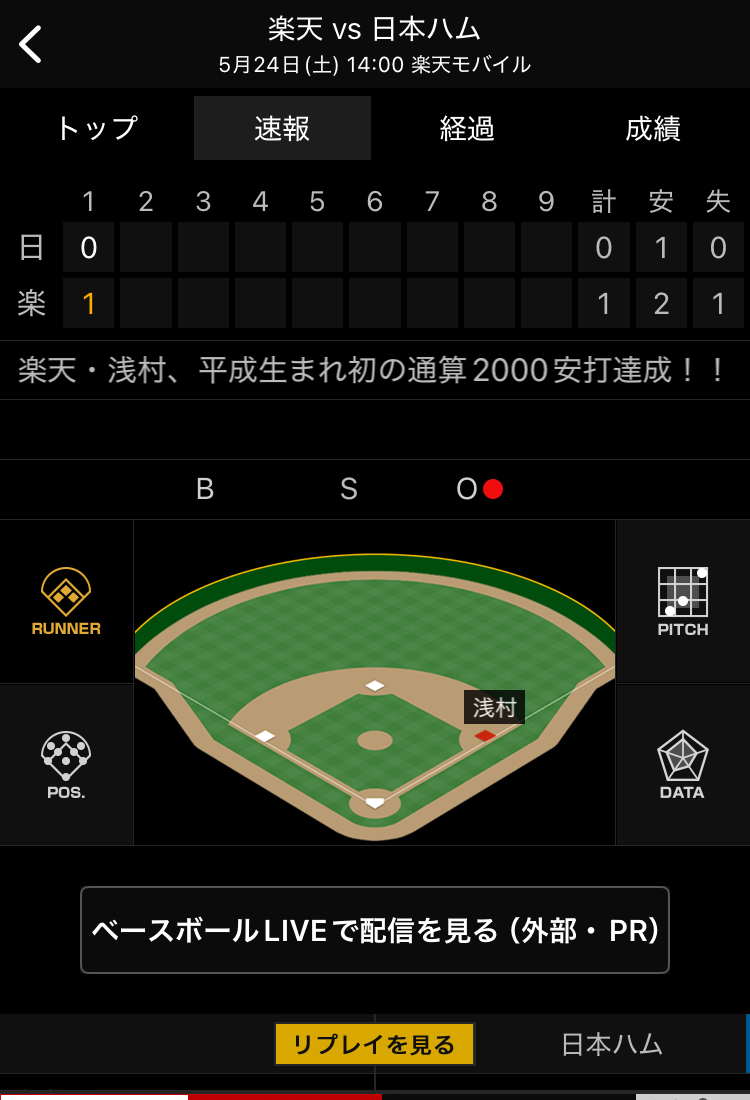Show the POS. field positions view
Screen dimensions: 750x1100
coord(66,765)
